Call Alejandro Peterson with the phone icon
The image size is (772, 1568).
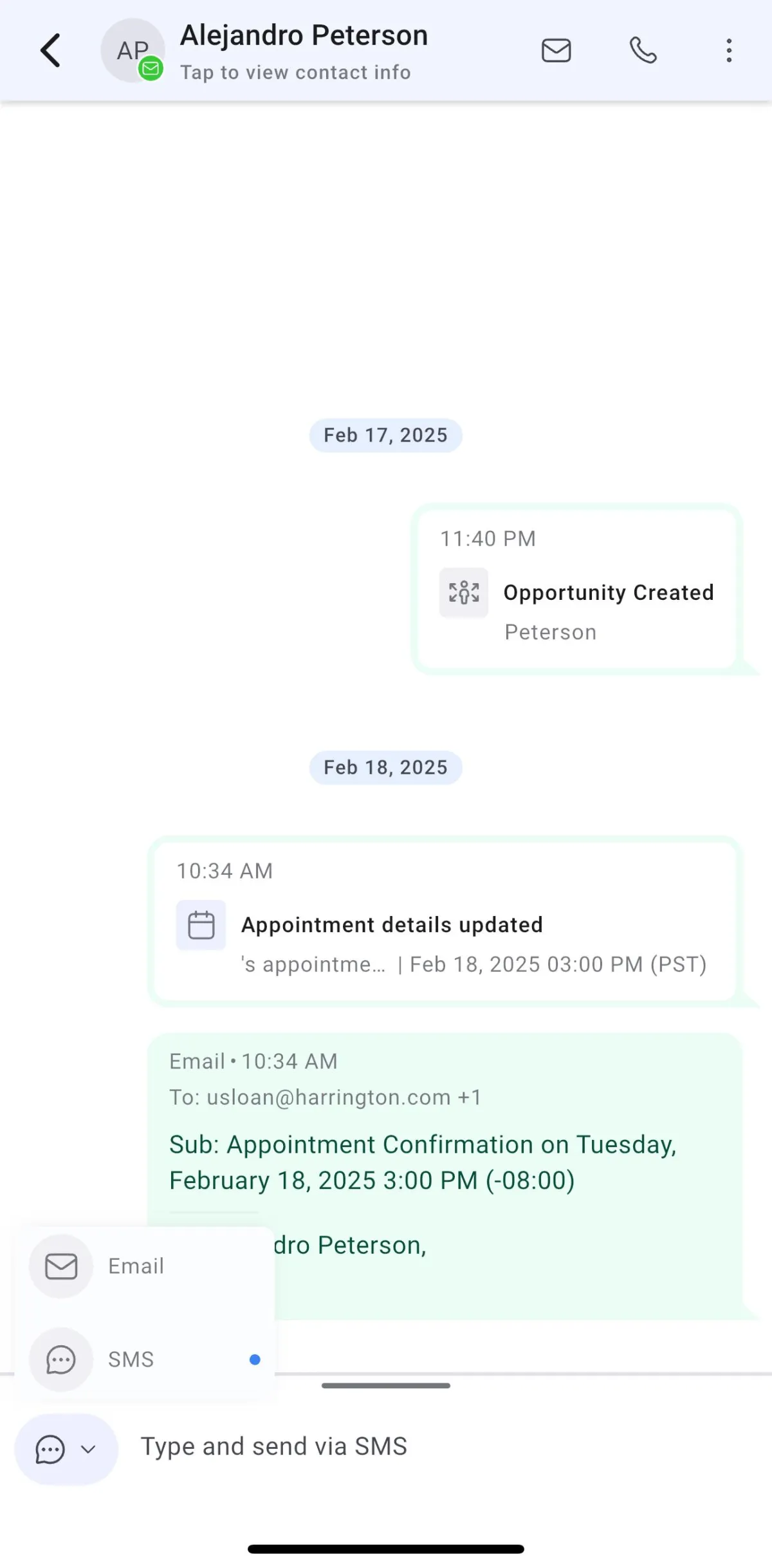click(643, 50)
